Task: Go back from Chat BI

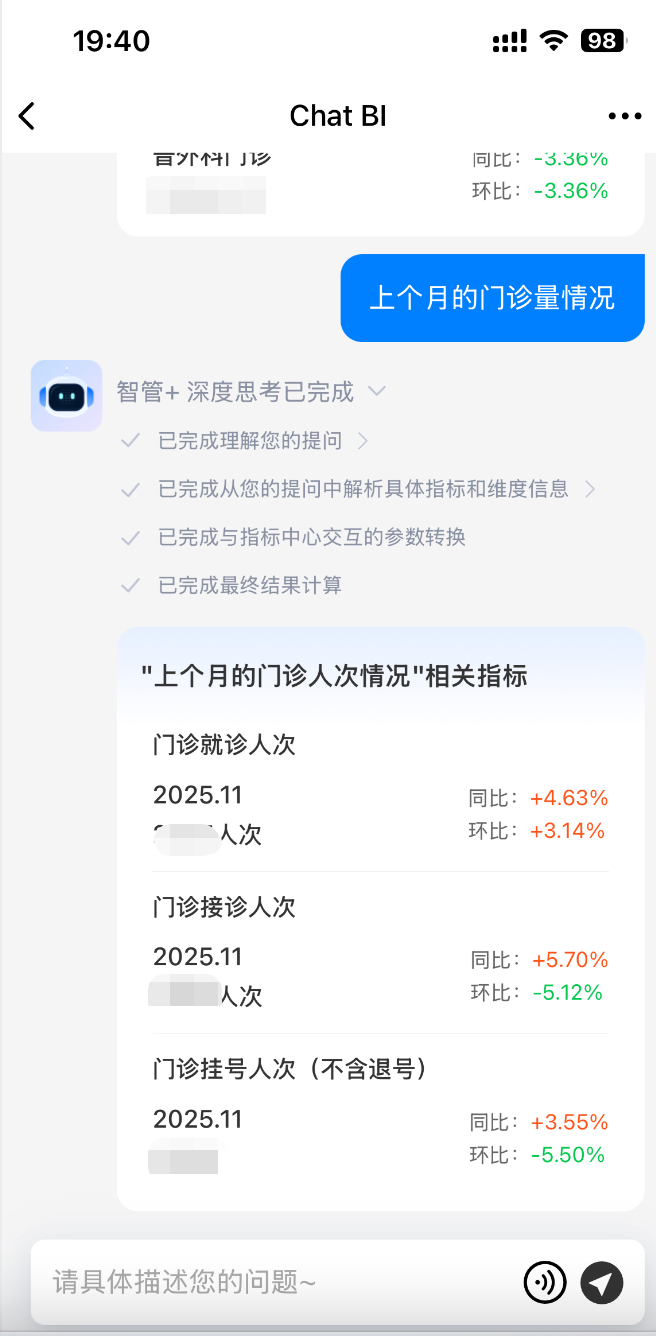Action: 27,116
